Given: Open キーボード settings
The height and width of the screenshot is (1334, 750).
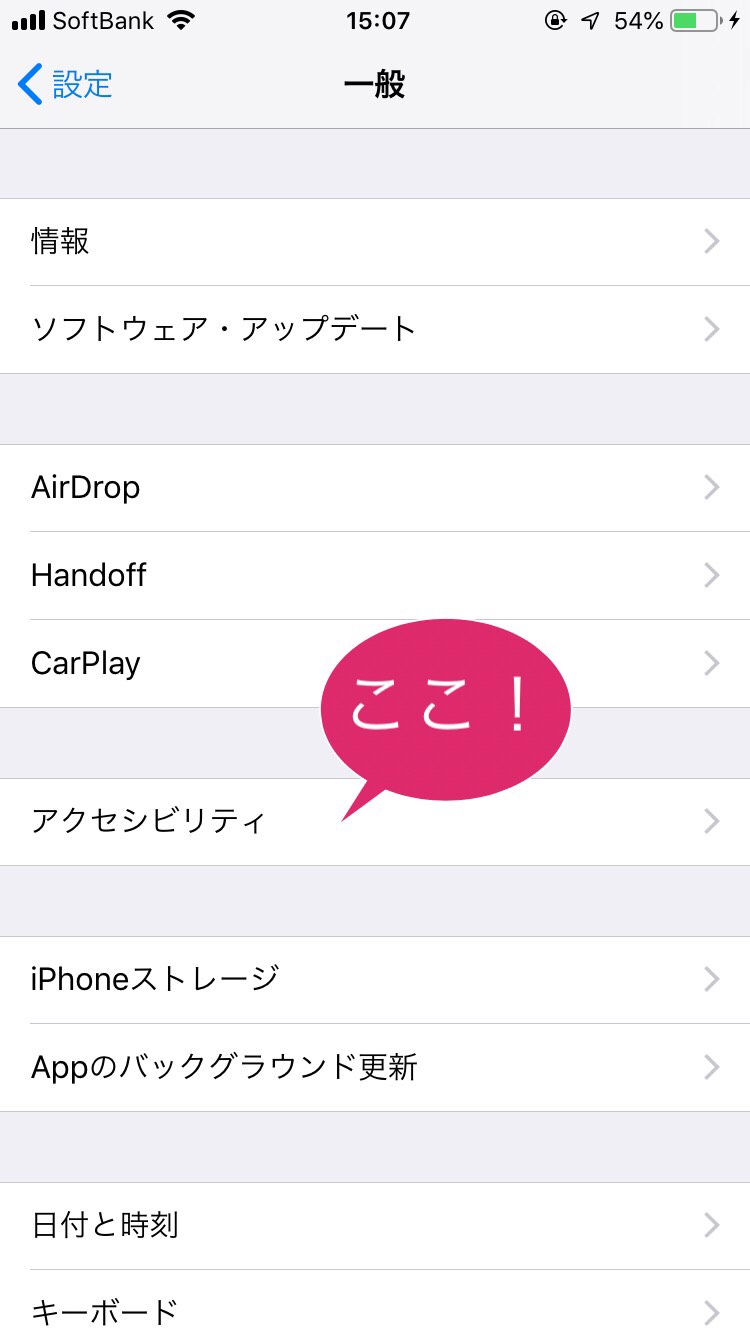Looking at the screenshot, I should (375, 1308).
